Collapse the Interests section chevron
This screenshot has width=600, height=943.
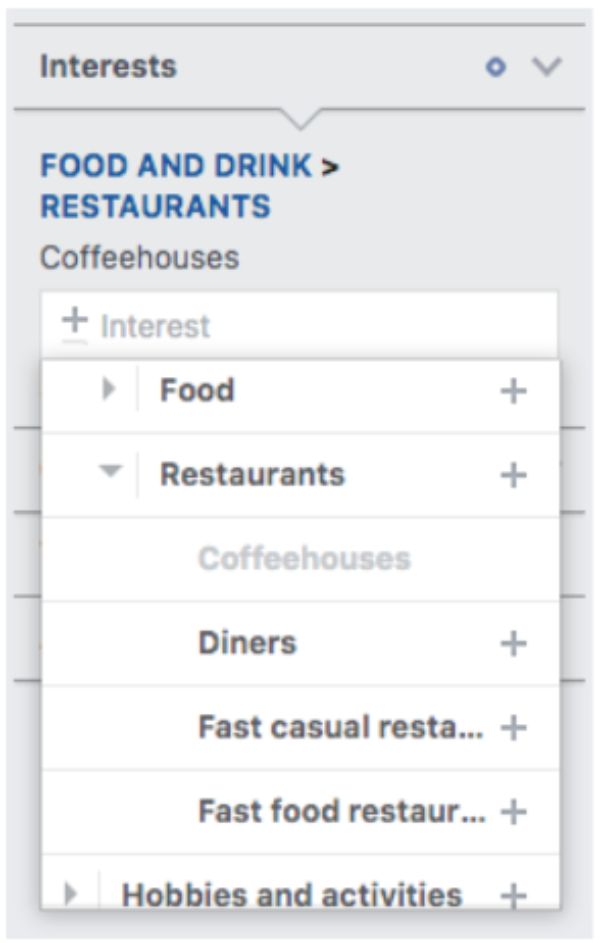[547, 67]
